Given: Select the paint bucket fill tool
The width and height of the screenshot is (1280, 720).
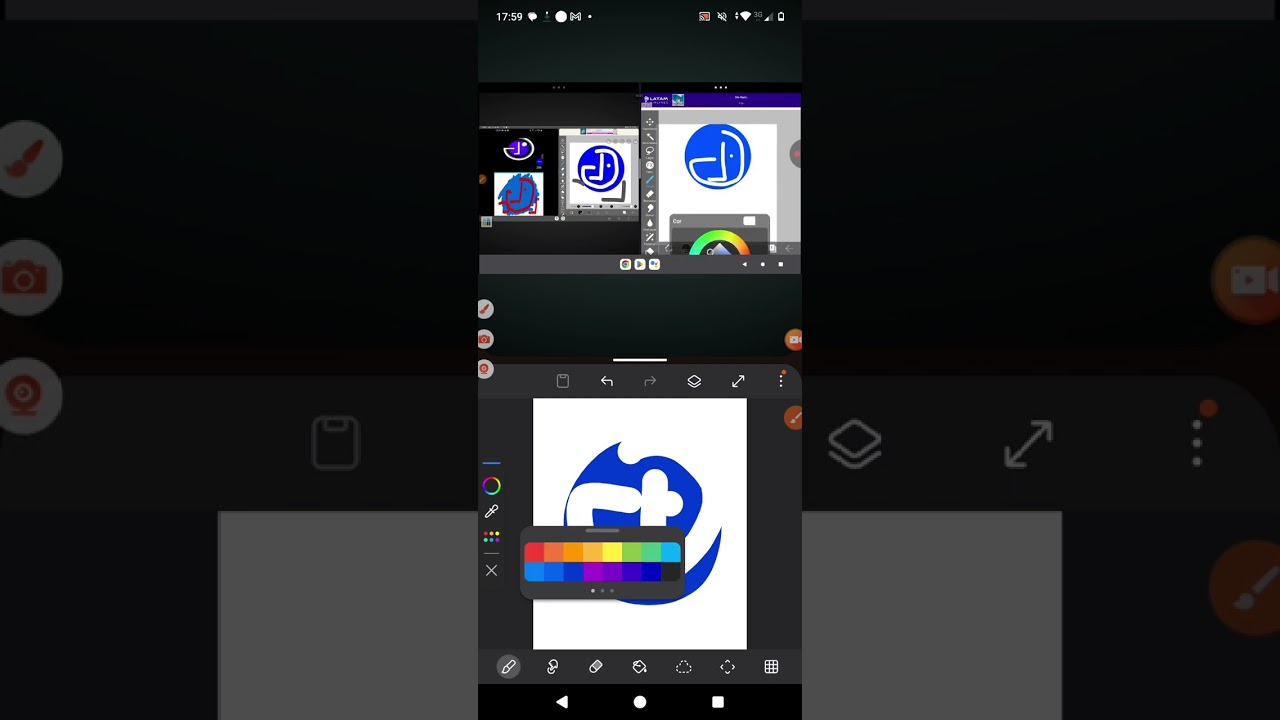Looking at the screenshot, I should [640, 667].
